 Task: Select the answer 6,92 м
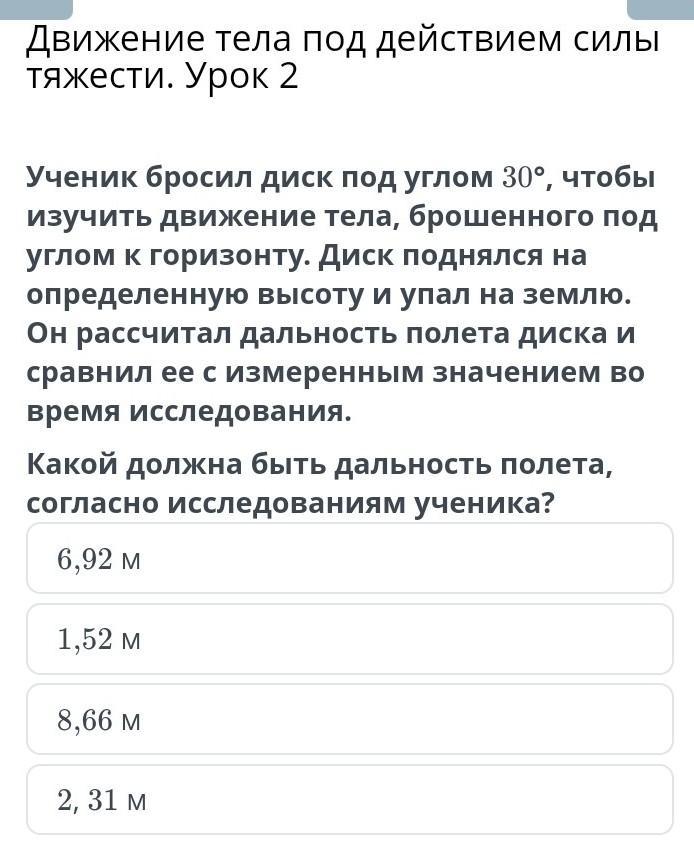pyautogui.click(x=349, y=559)
